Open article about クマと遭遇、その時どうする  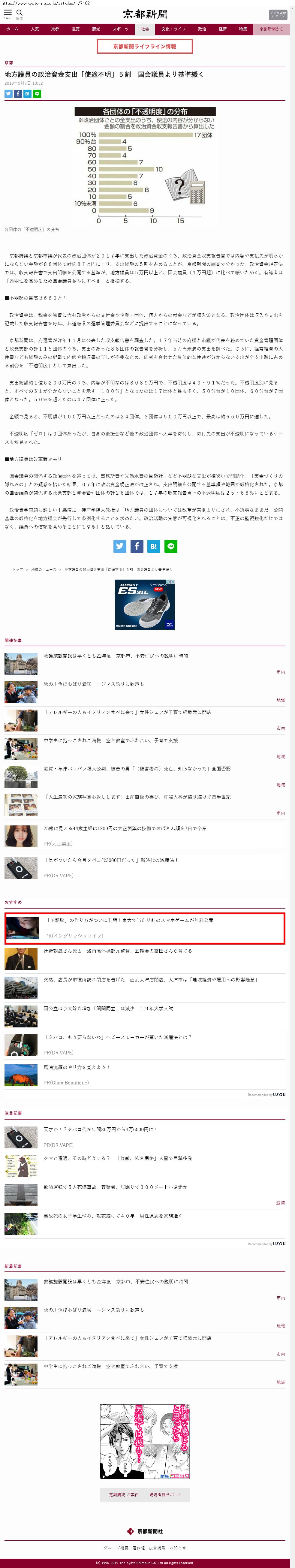coord(117,1158)
